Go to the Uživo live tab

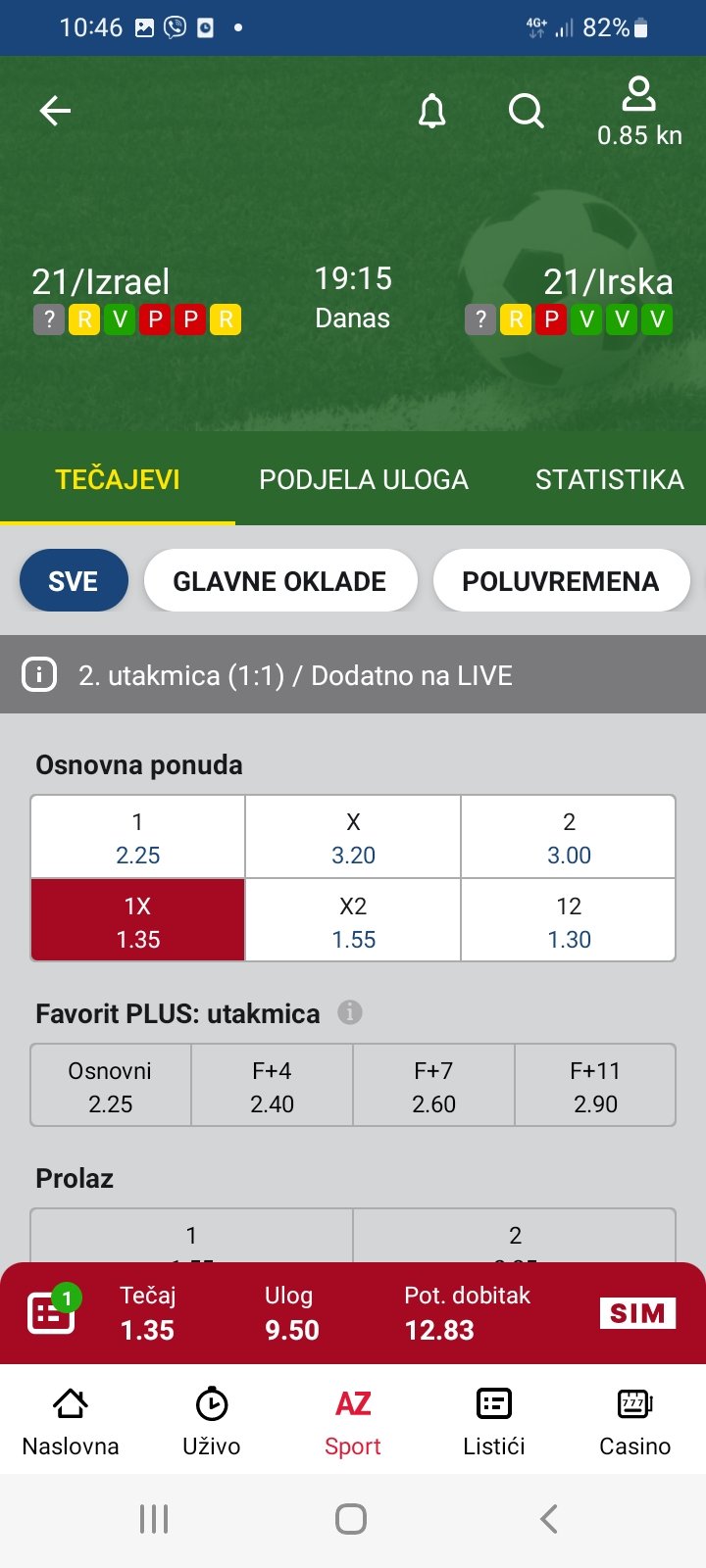coord(212,1421)
